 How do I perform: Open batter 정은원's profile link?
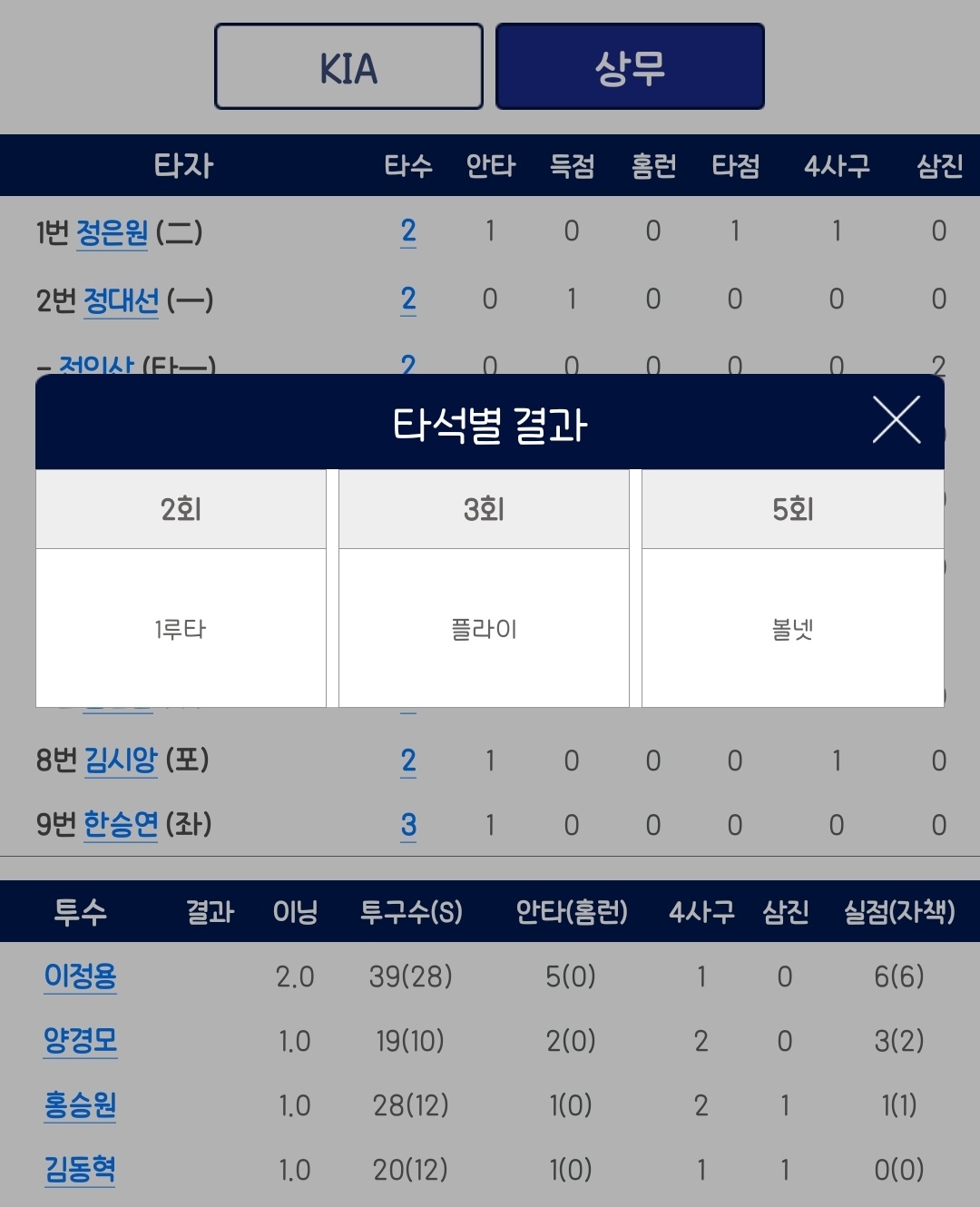coord(112,232)
